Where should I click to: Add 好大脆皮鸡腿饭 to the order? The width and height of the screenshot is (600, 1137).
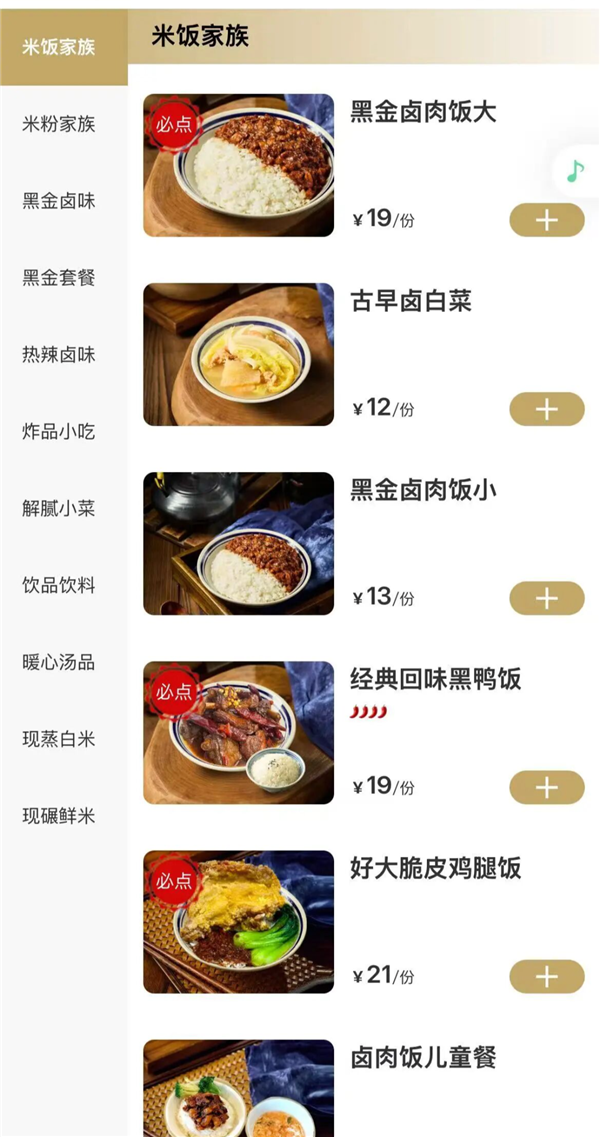point(546,976)
